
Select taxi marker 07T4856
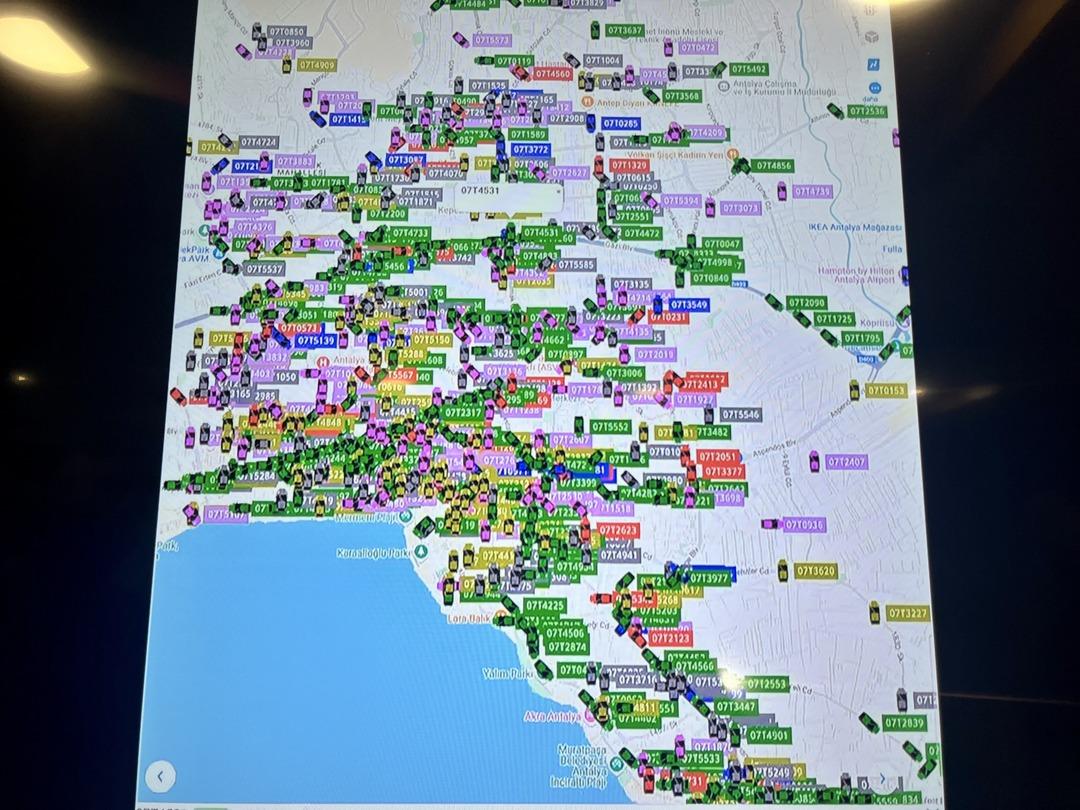point(773,166)
